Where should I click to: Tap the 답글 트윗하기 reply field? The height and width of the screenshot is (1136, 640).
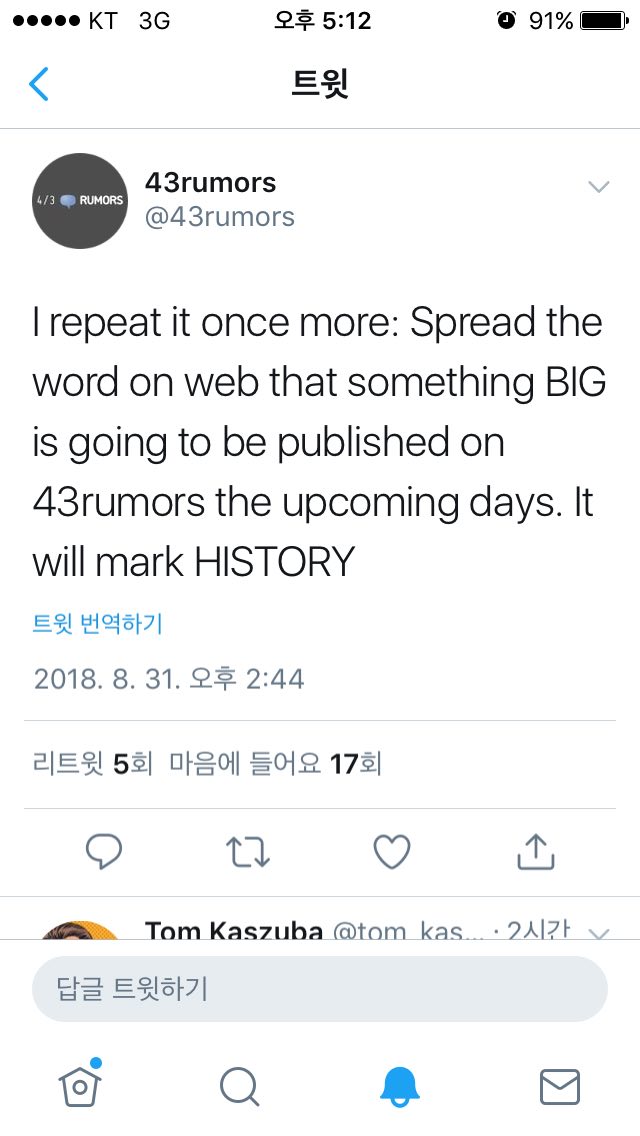[x=320, y=989]
